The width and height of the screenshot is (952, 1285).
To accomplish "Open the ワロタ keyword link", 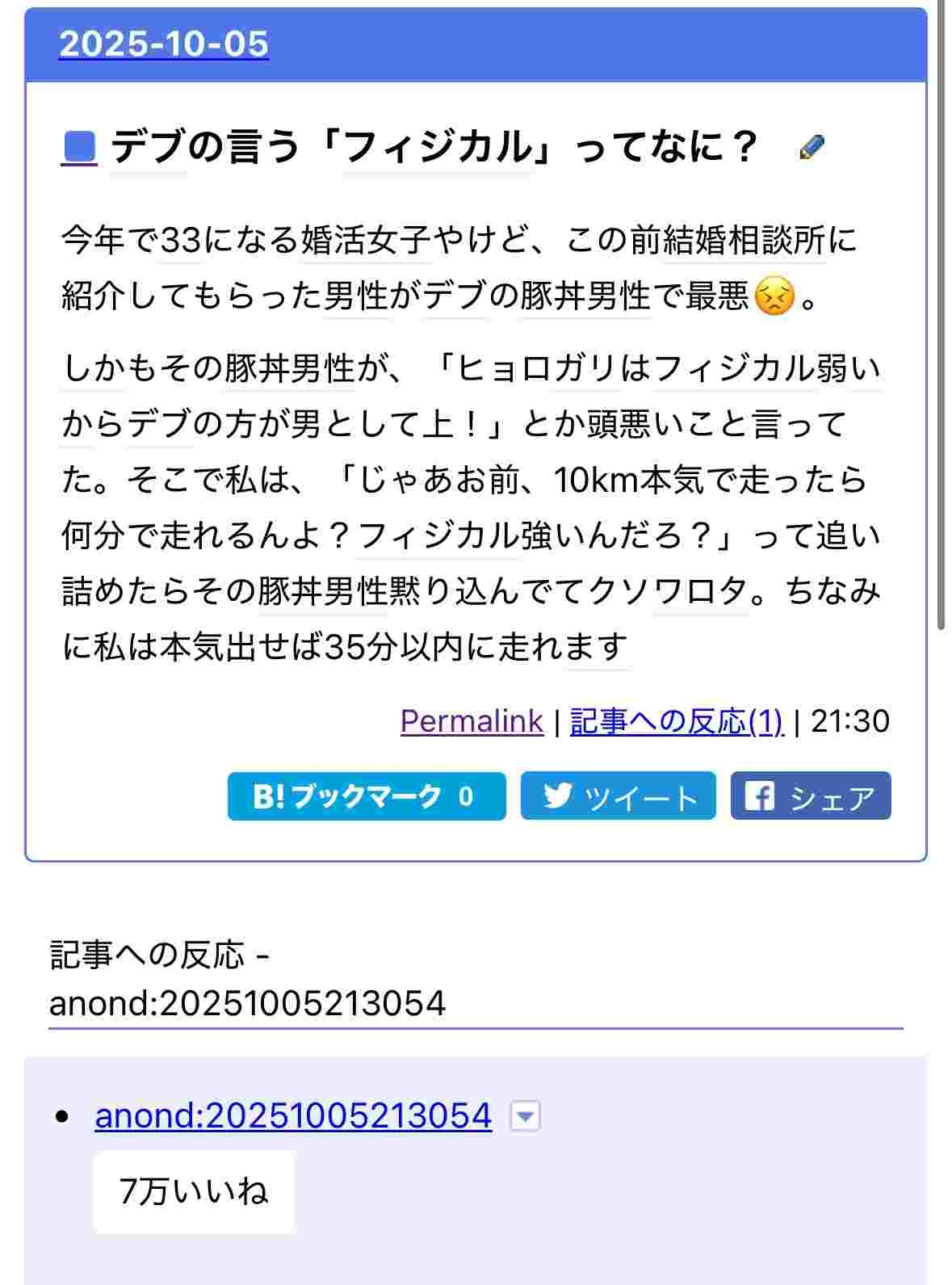I will 700,592.
